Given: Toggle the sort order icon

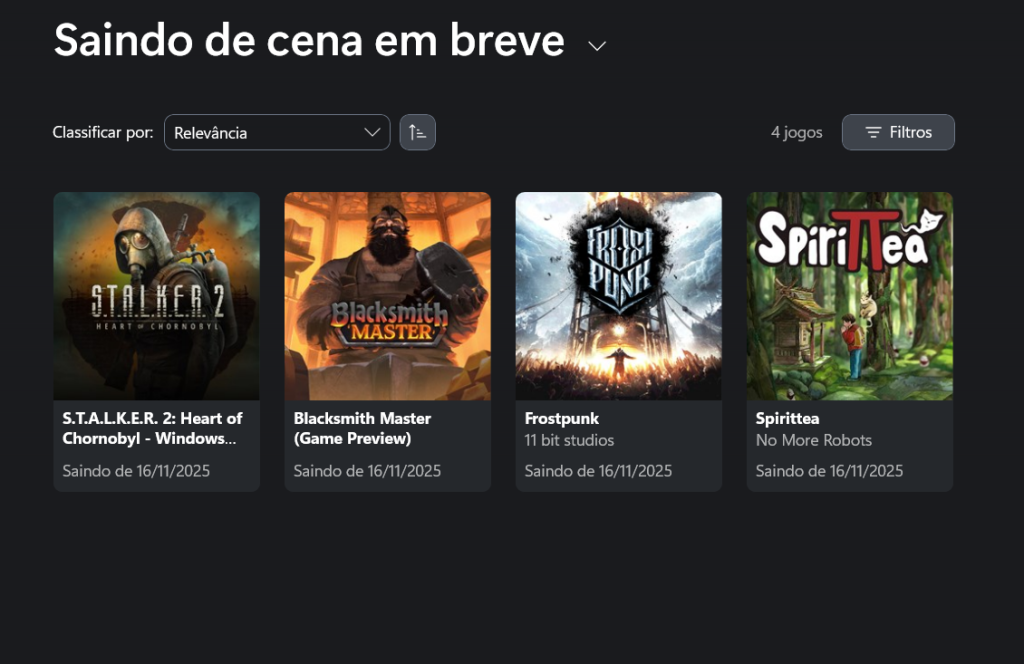Looking at the screenshot, I should point(418,132).
